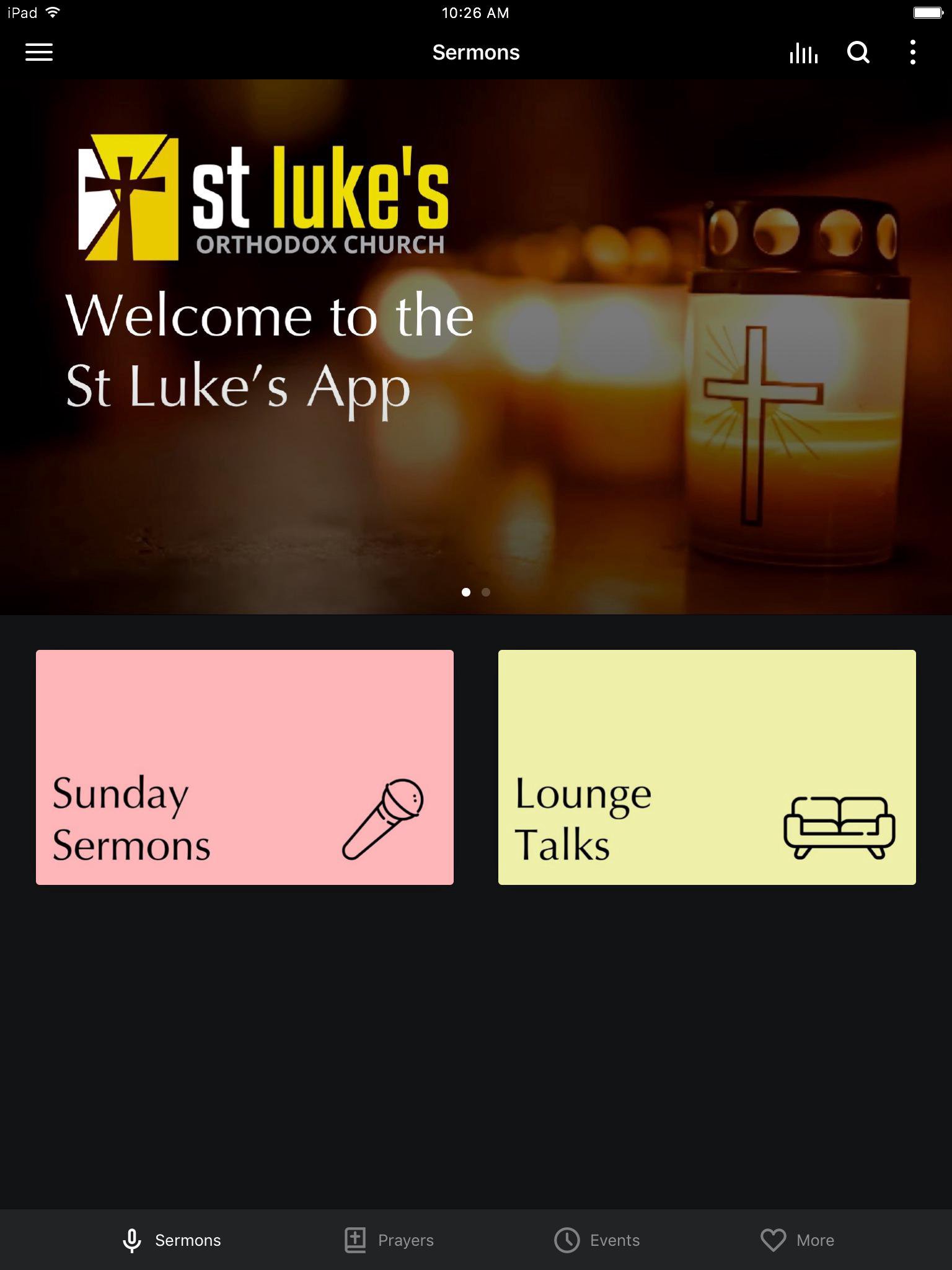Go to the Events tab

pyautogui.click(x=597, y=1240)
